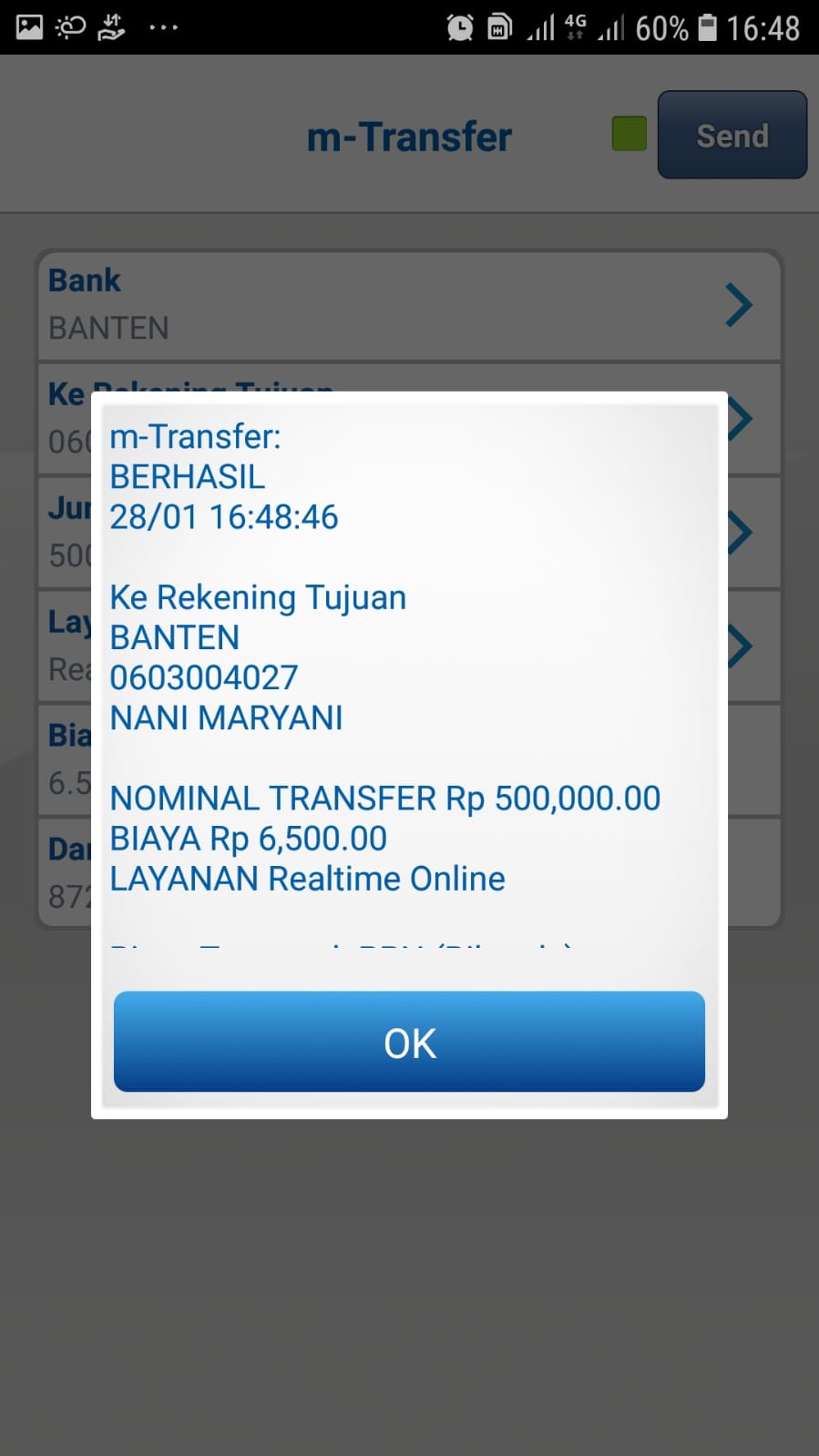Tap account number 0603004027 in the dialog

204,677
